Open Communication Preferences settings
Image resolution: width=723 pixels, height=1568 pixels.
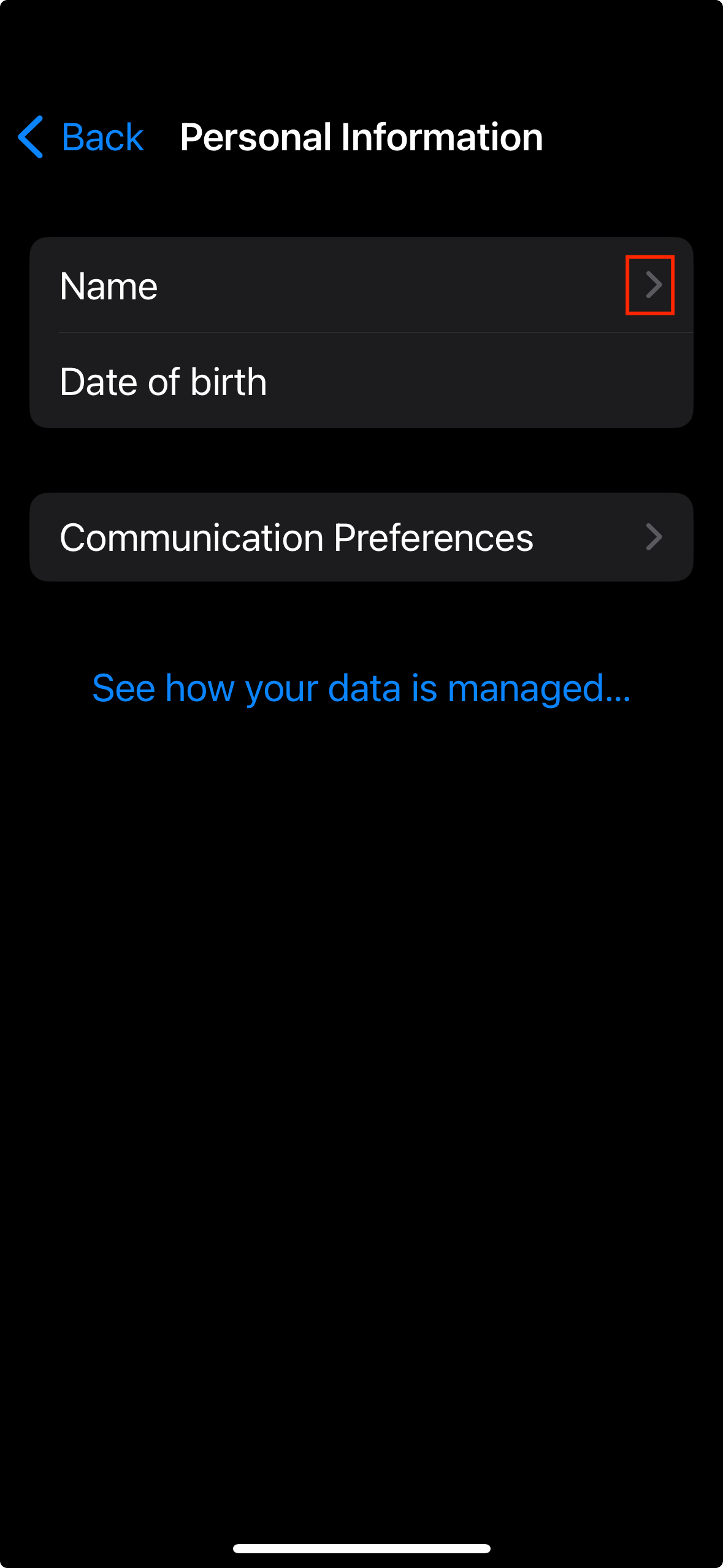pos(362,537)
